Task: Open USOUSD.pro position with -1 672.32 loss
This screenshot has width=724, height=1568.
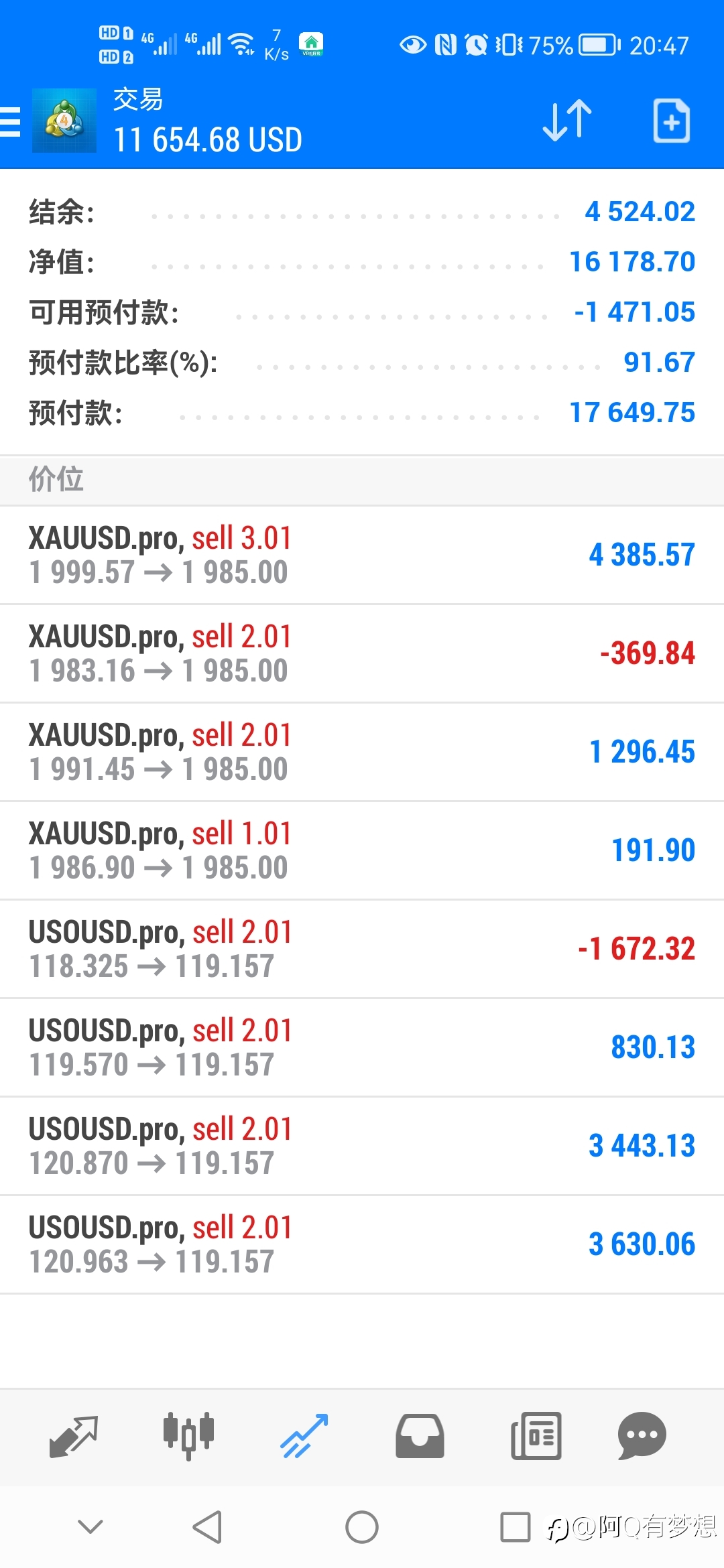Action: point(362,950)
